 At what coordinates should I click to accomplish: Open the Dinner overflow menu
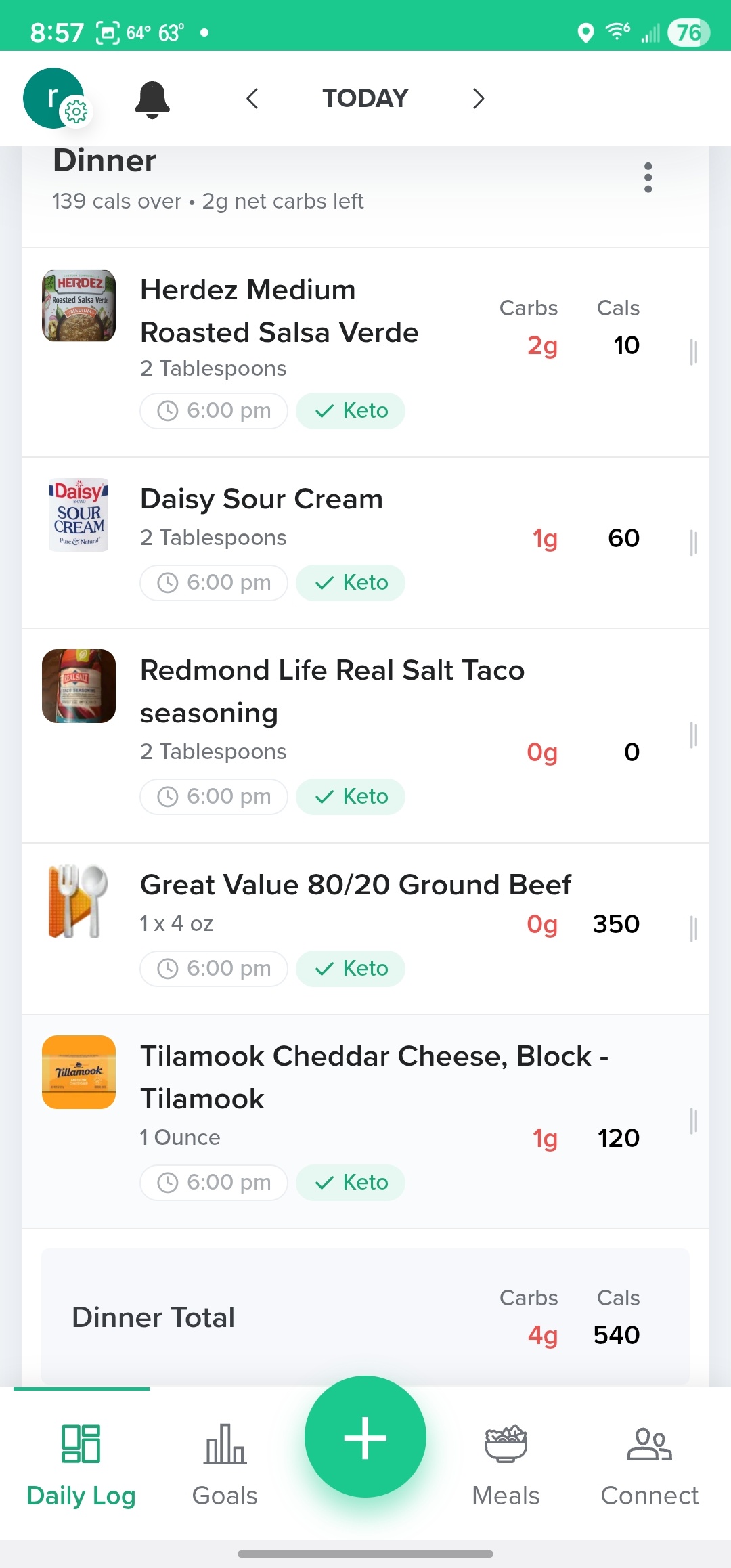(648, 177)
